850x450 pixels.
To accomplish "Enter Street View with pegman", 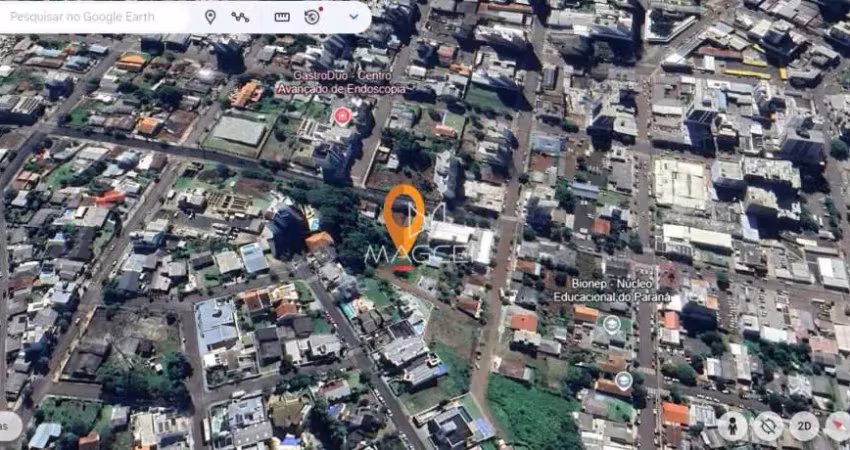I will pos(733,426).
